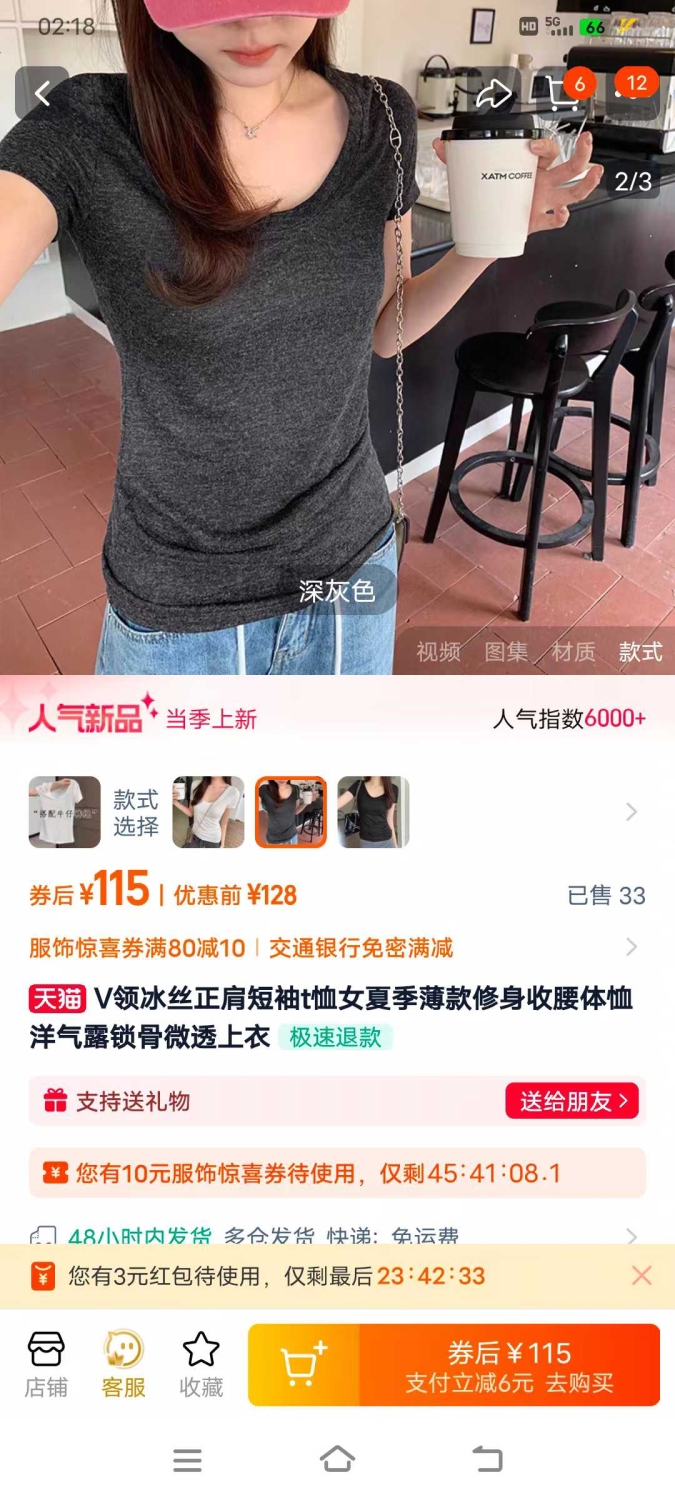The height and width of the screenshot is (1500, 675).
Task: Open the 店铺 store page
Action: click(x=46, y=1364)
